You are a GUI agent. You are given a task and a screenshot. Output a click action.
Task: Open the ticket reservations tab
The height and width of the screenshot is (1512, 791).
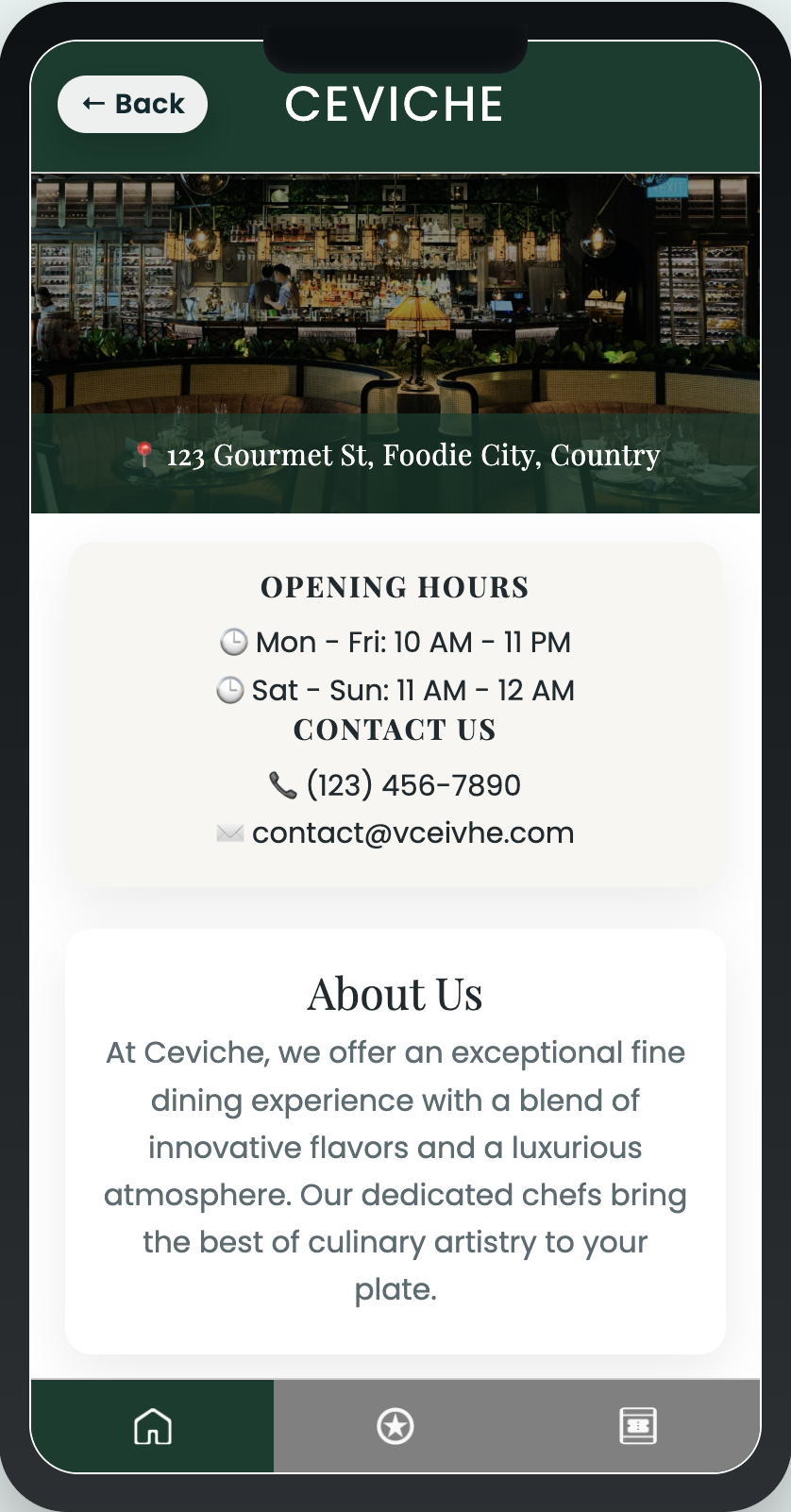(x=638, y=1425)
